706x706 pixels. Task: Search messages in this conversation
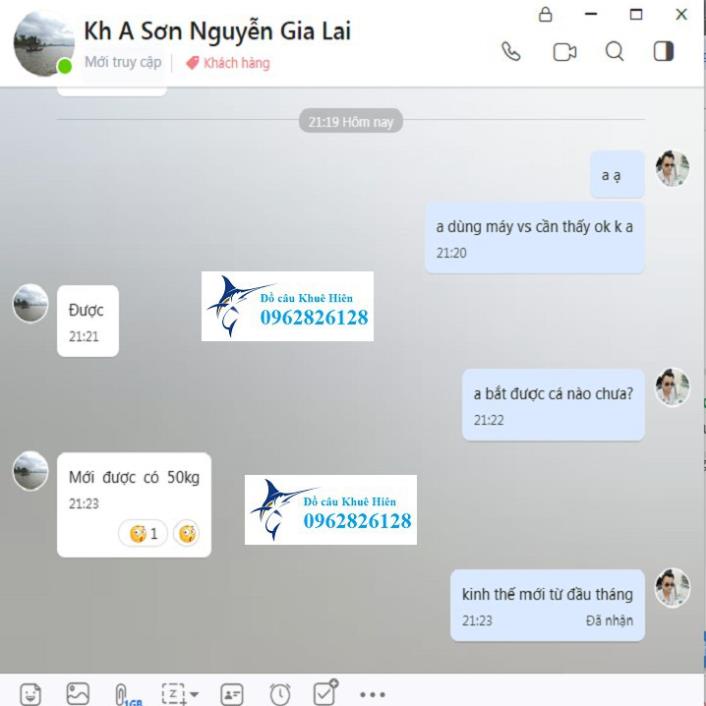pos(615,51)
